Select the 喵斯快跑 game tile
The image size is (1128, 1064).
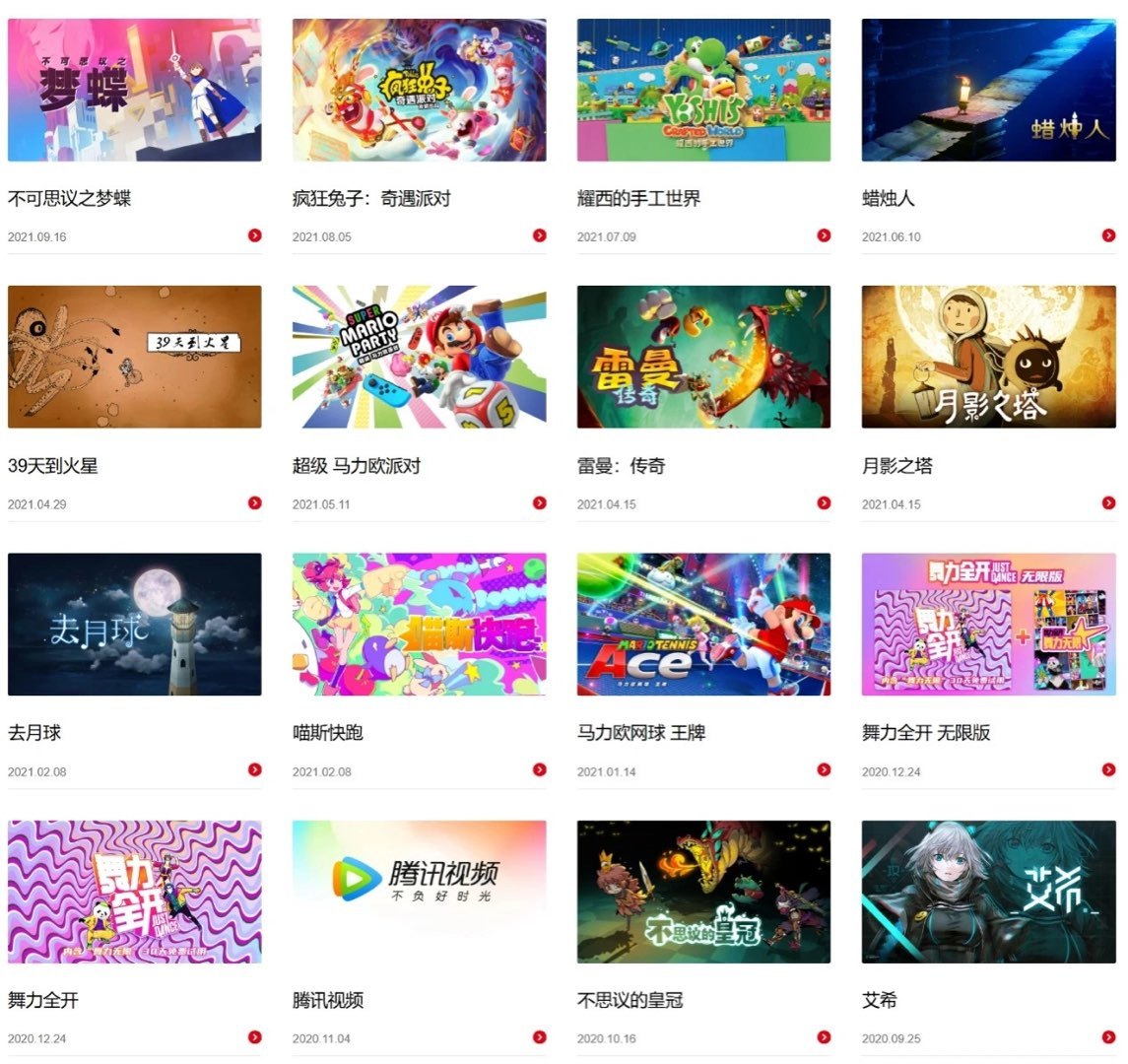419,625
